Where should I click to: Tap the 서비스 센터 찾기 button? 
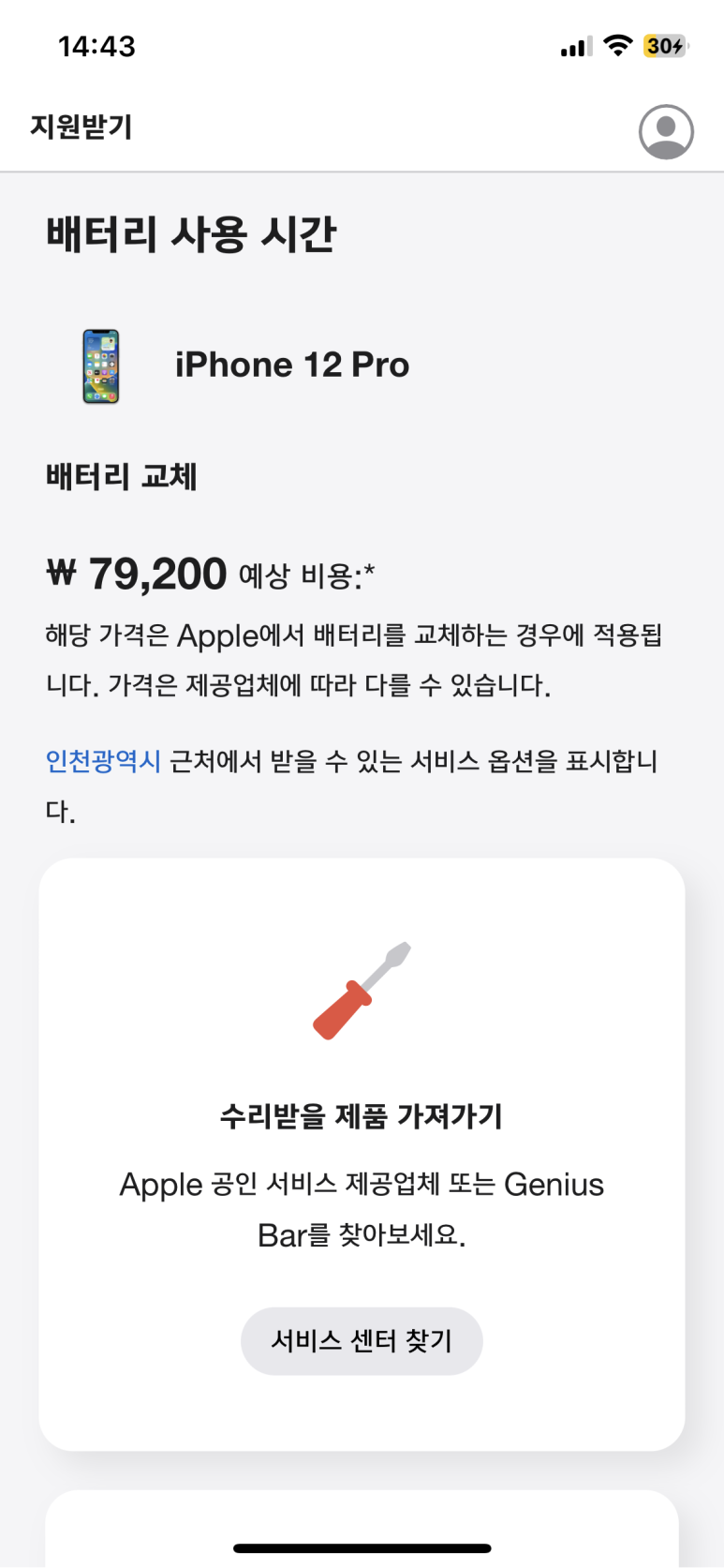362,1340
